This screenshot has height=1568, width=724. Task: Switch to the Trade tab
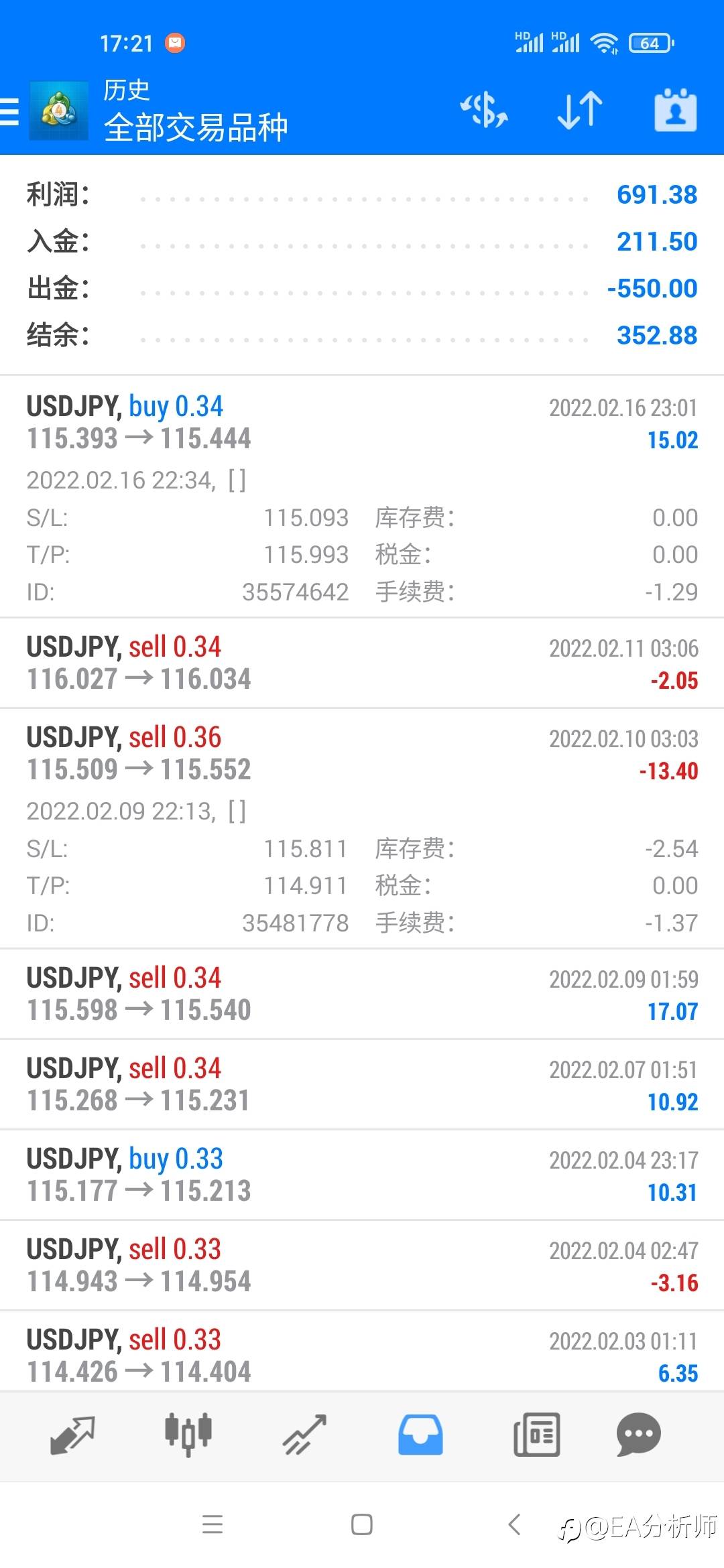[304, 1435]
